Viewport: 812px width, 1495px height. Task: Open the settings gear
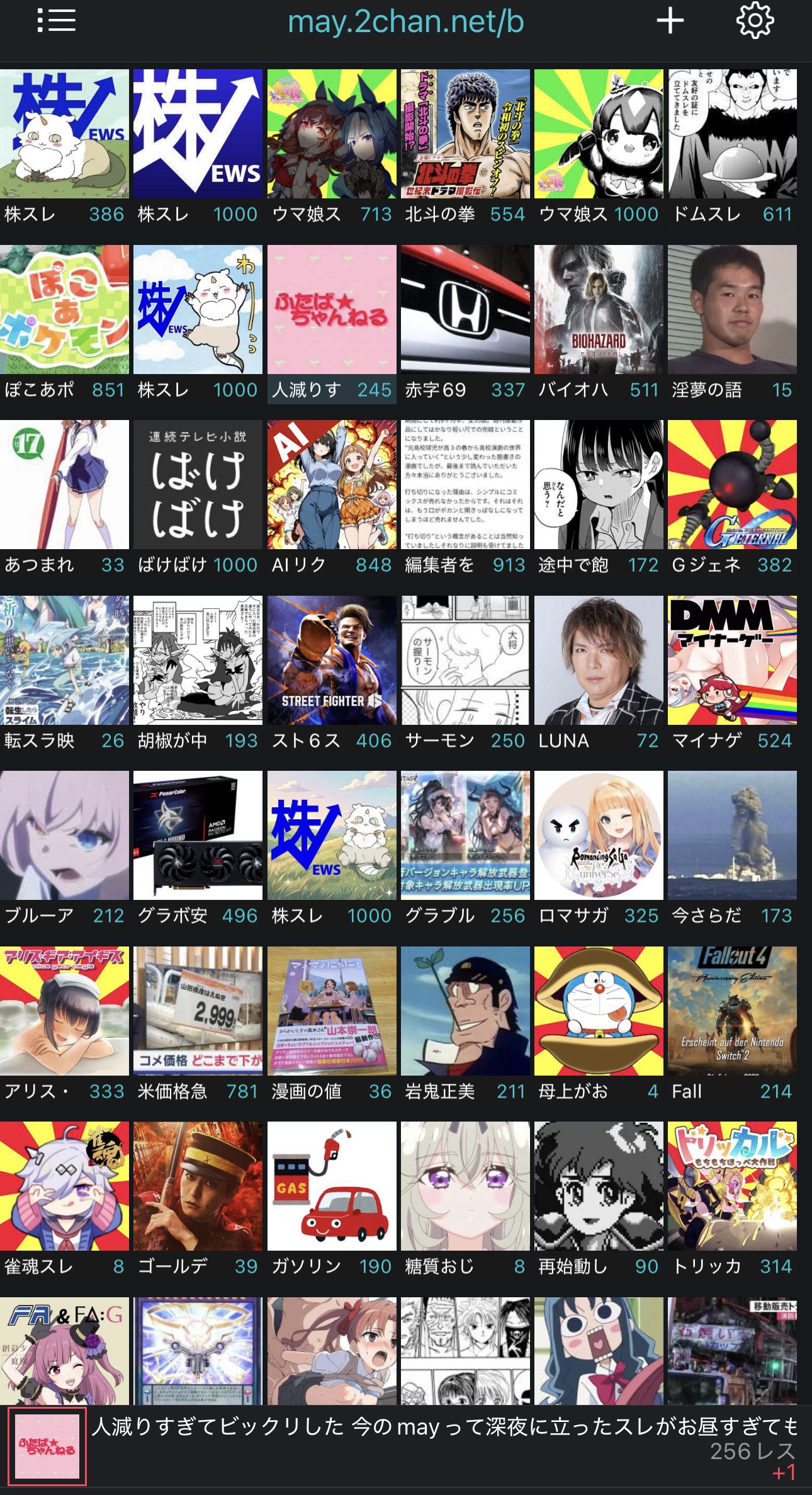coord(755,21)
